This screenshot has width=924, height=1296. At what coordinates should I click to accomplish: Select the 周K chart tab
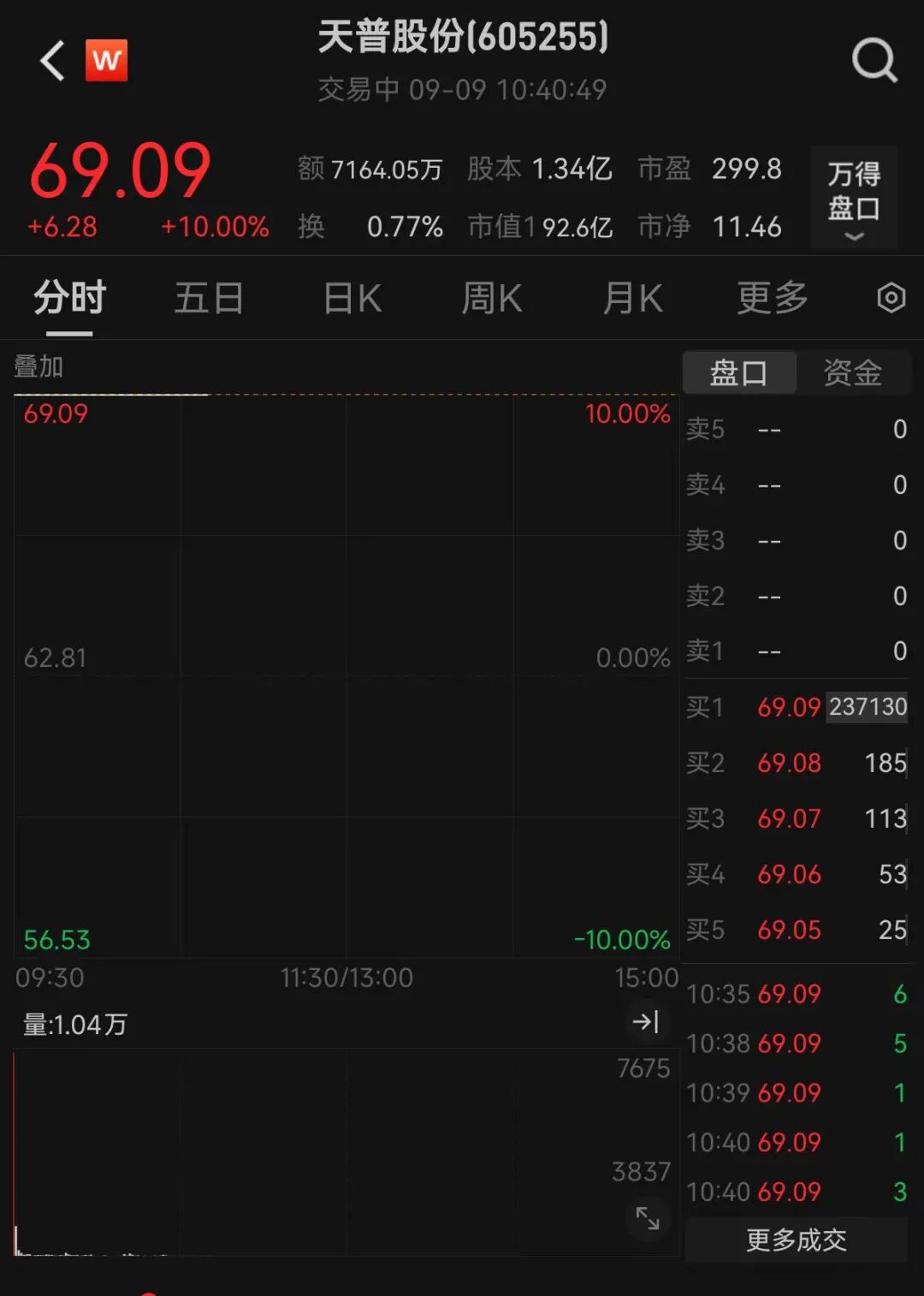click(492, 299)
